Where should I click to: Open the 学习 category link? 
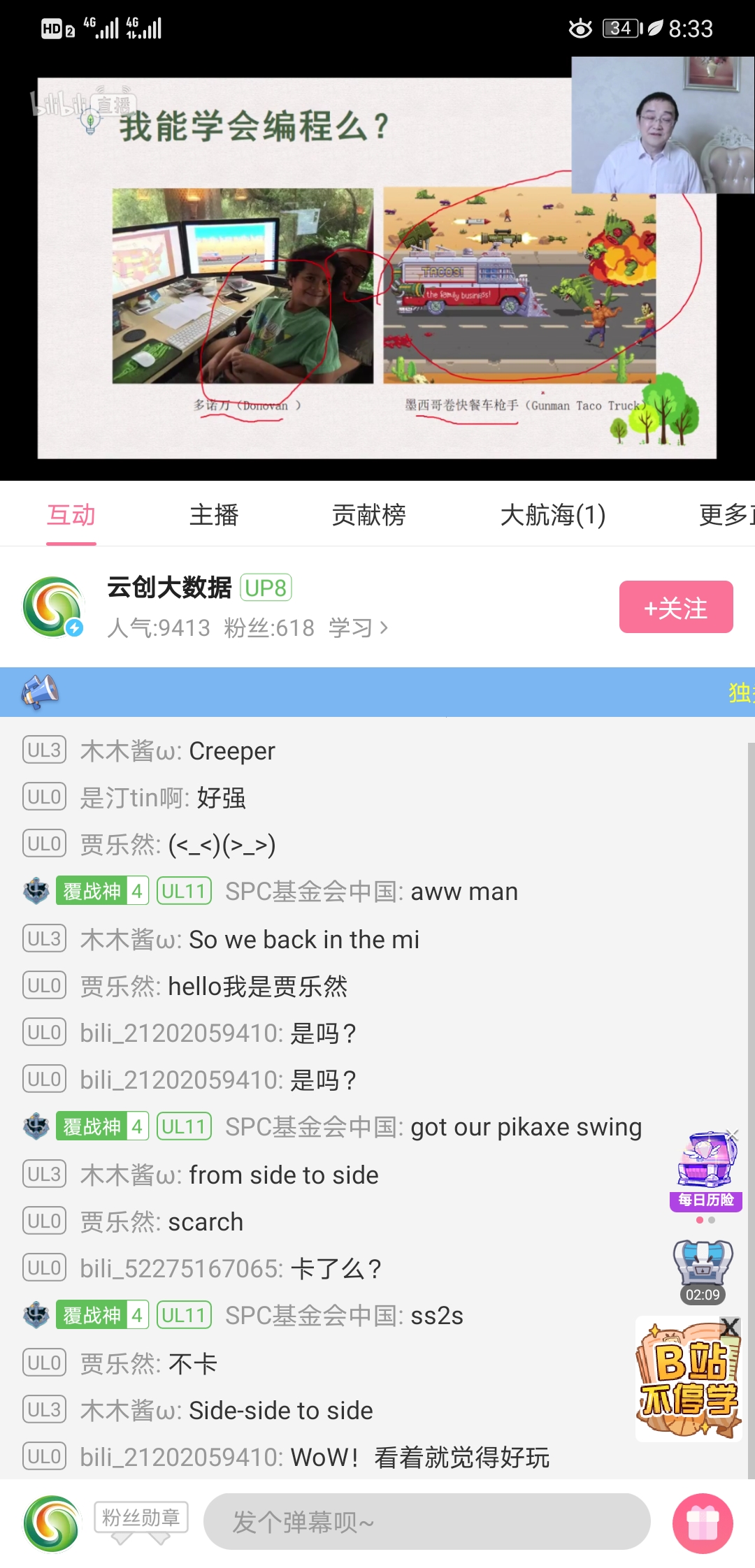pos(358,627)
